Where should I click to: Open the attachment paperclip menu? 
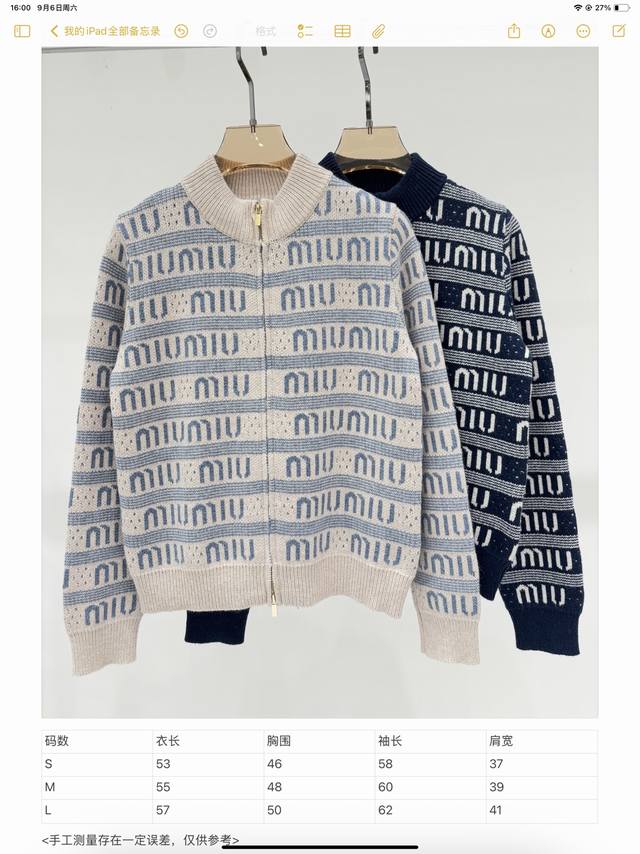click(x=379, y=31)
